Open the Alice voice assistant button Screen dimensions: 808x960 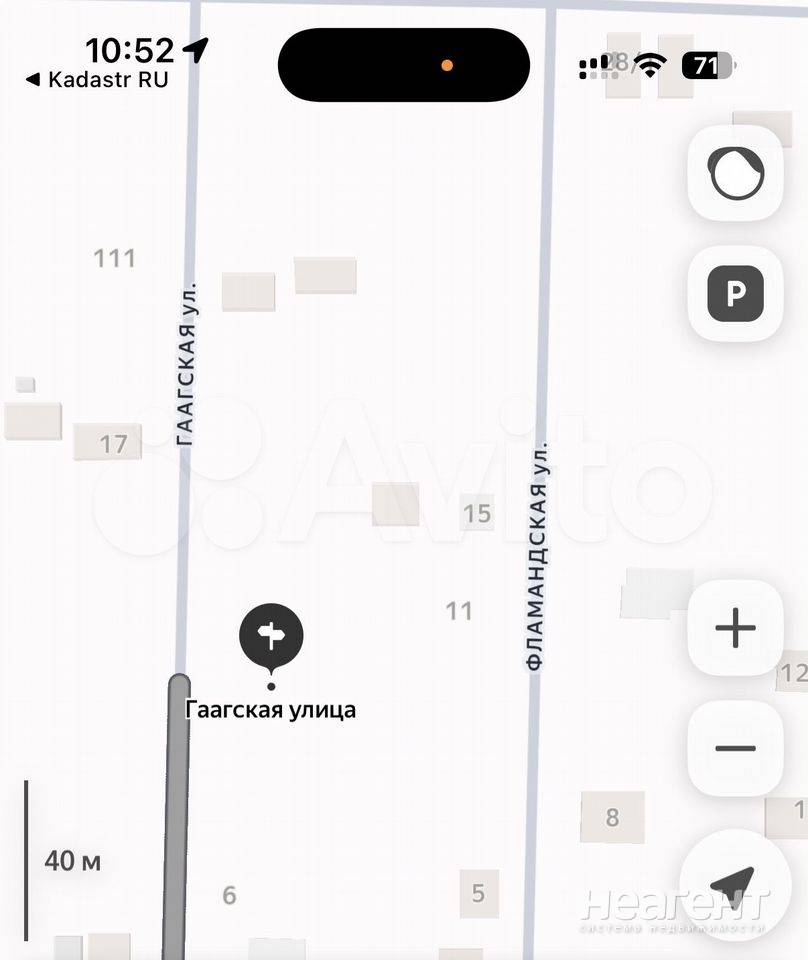coord(735,174)
